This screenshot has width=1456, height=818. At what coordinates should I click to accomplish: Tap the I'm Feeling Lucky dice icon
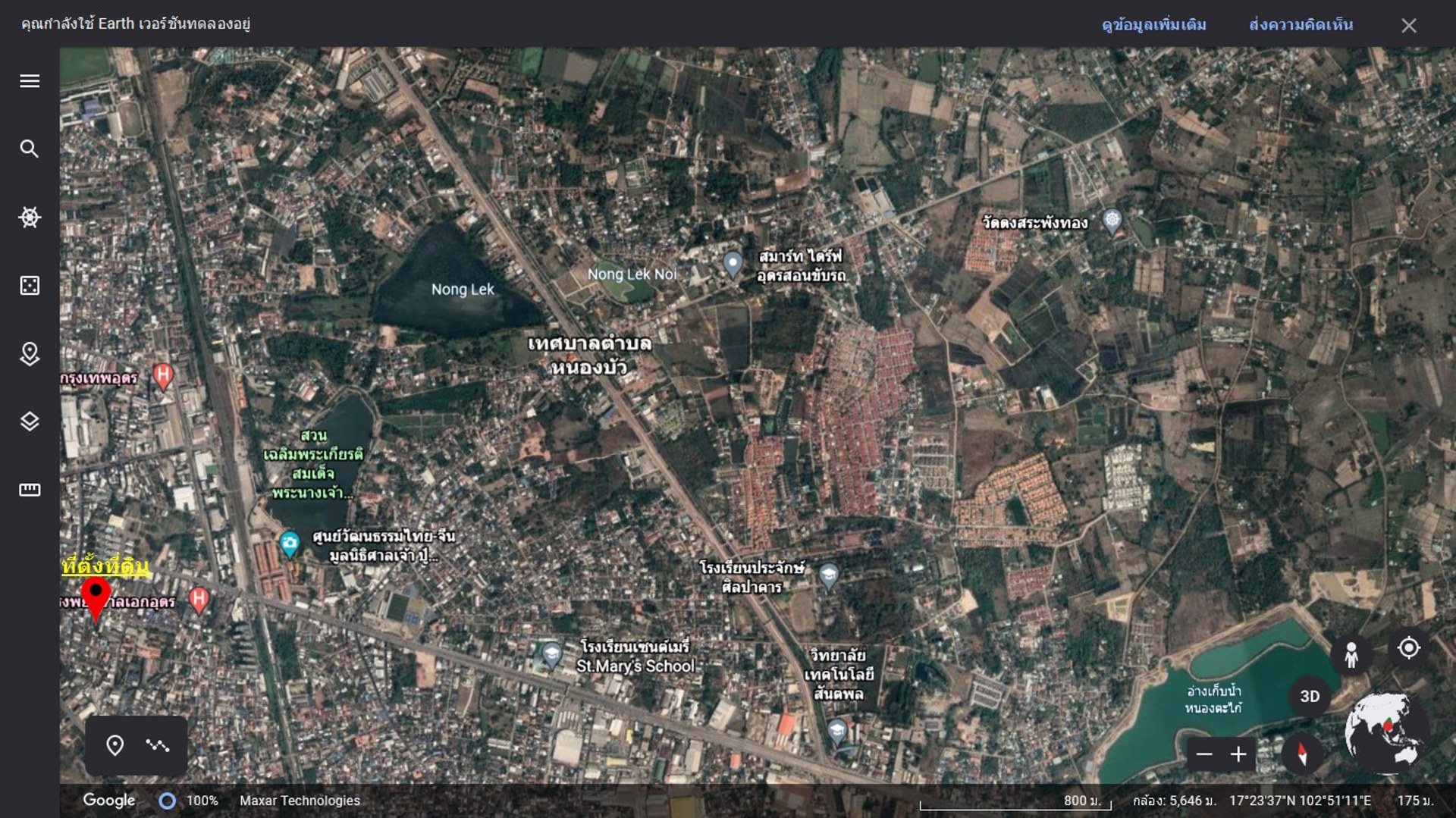click(x=30, y=286)
